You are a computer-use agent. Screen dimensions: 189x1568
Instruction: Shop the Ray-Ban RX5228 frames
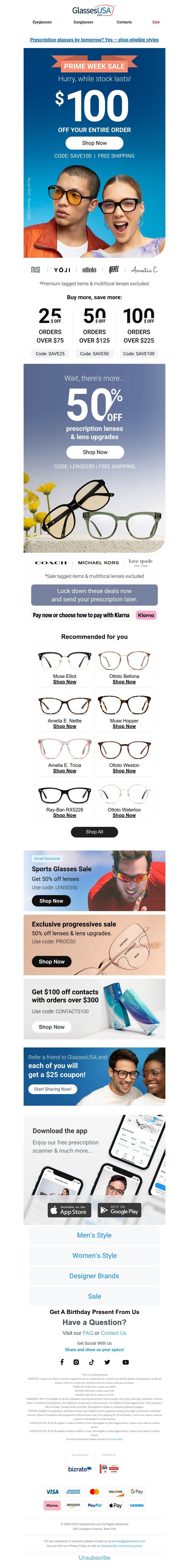64,815
